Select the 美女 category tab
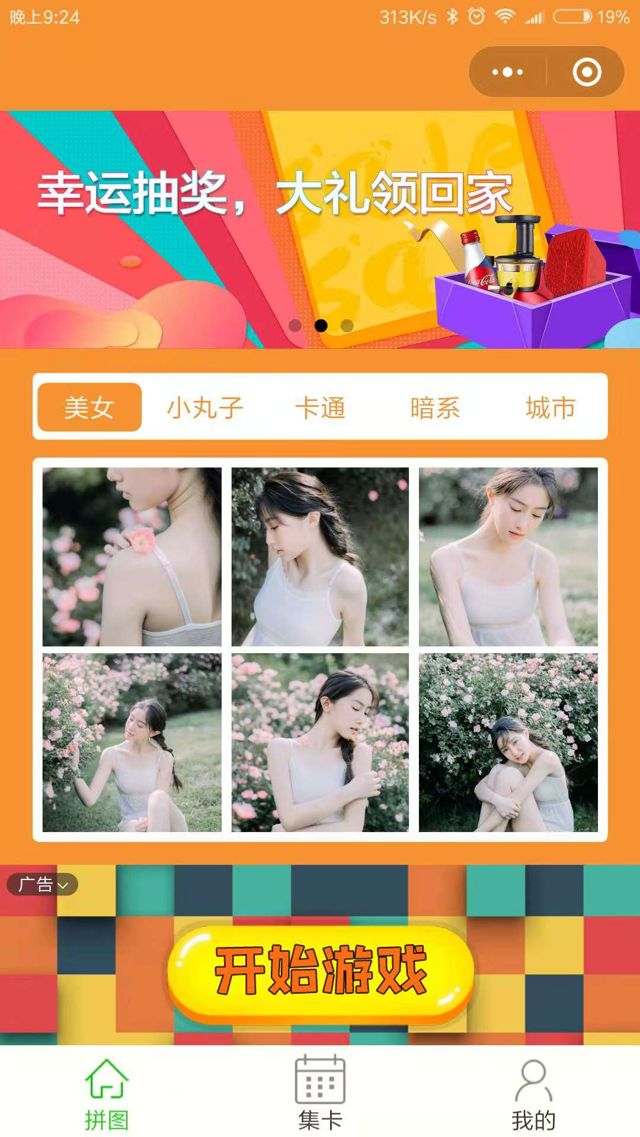 pyautogui.click(x=90, y=407)
